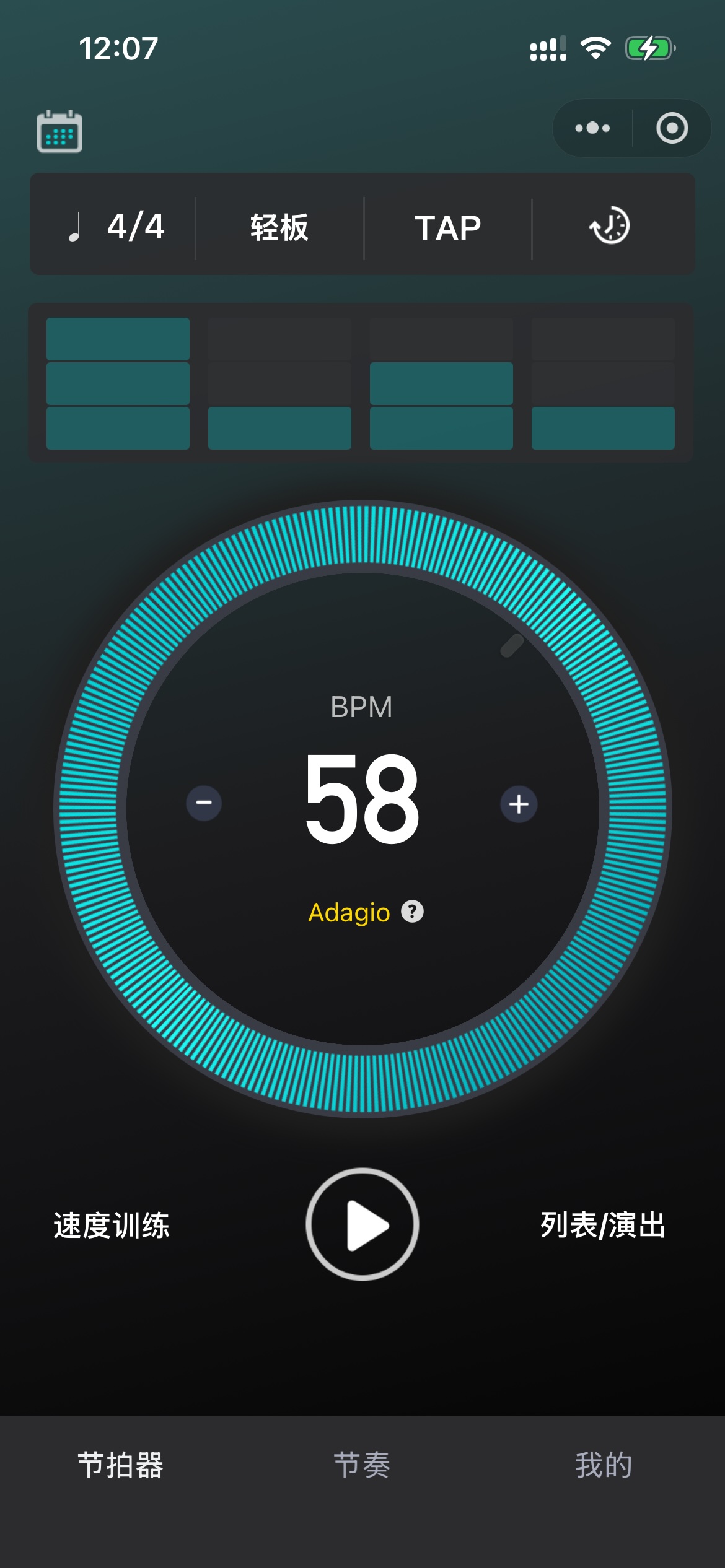Change the 4/4 time signature
Viewport: 725px width, 1568px height.
(116, 227)
